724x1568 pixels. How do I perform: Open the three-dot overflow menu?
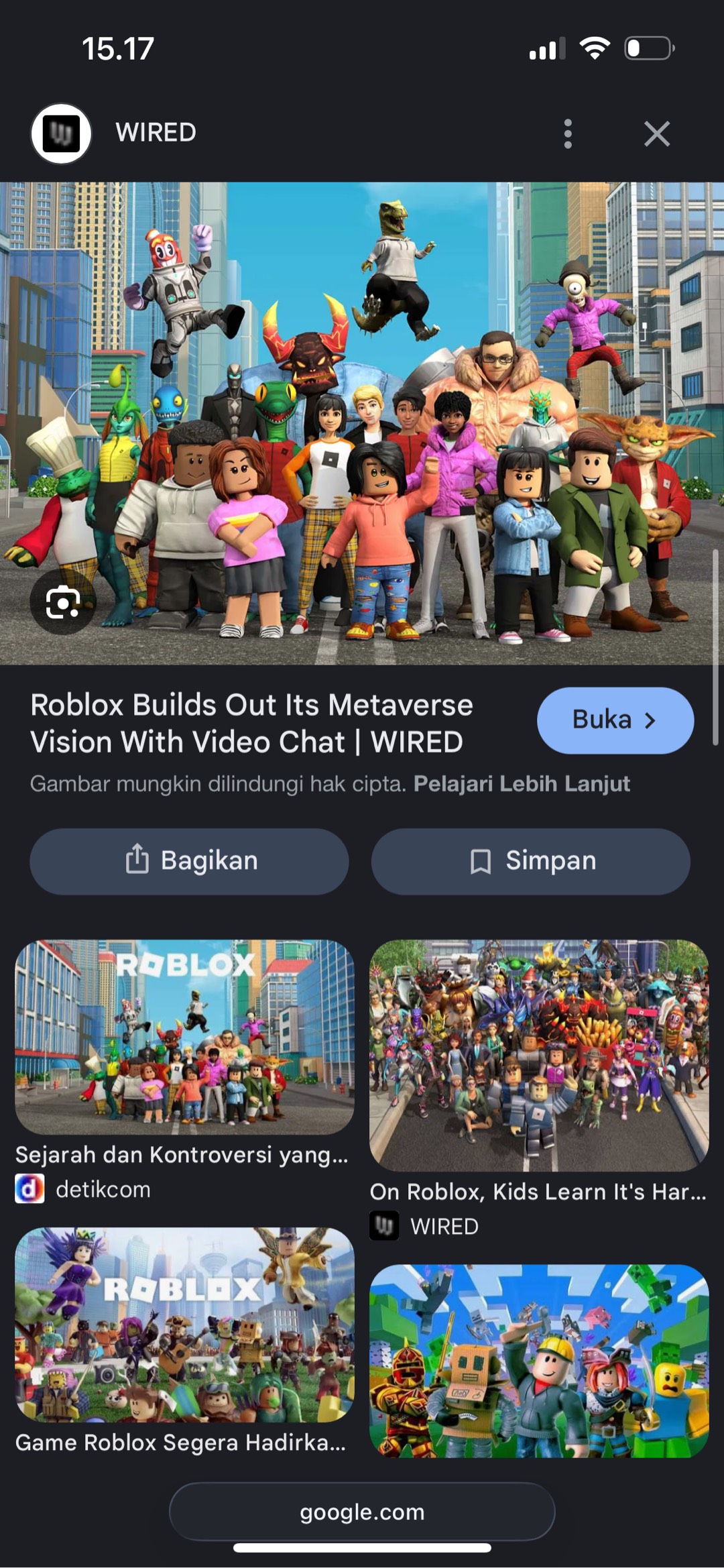(568, 133)
